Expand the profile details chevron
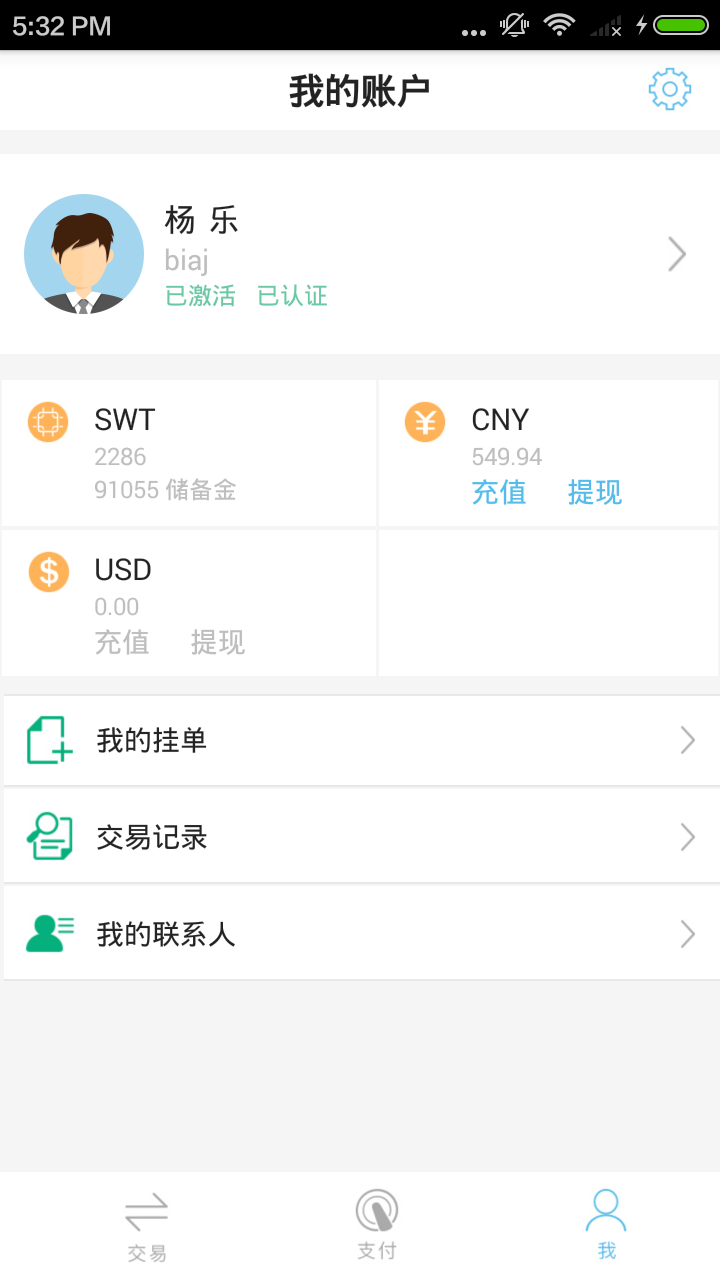Image resolution: width=720 pixels, height=1280 pixels. pos(676,254)
